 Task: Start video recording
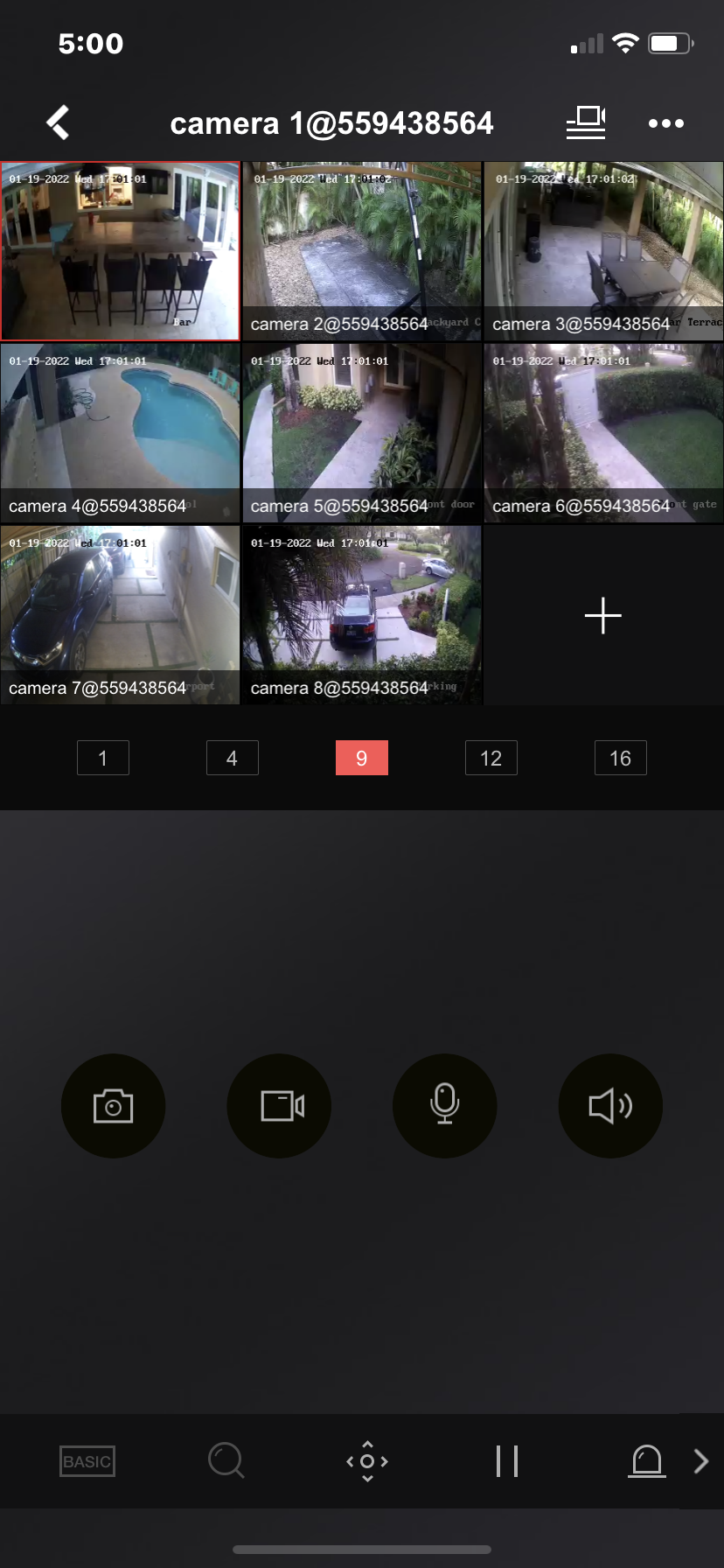[x=279, y=1106]
